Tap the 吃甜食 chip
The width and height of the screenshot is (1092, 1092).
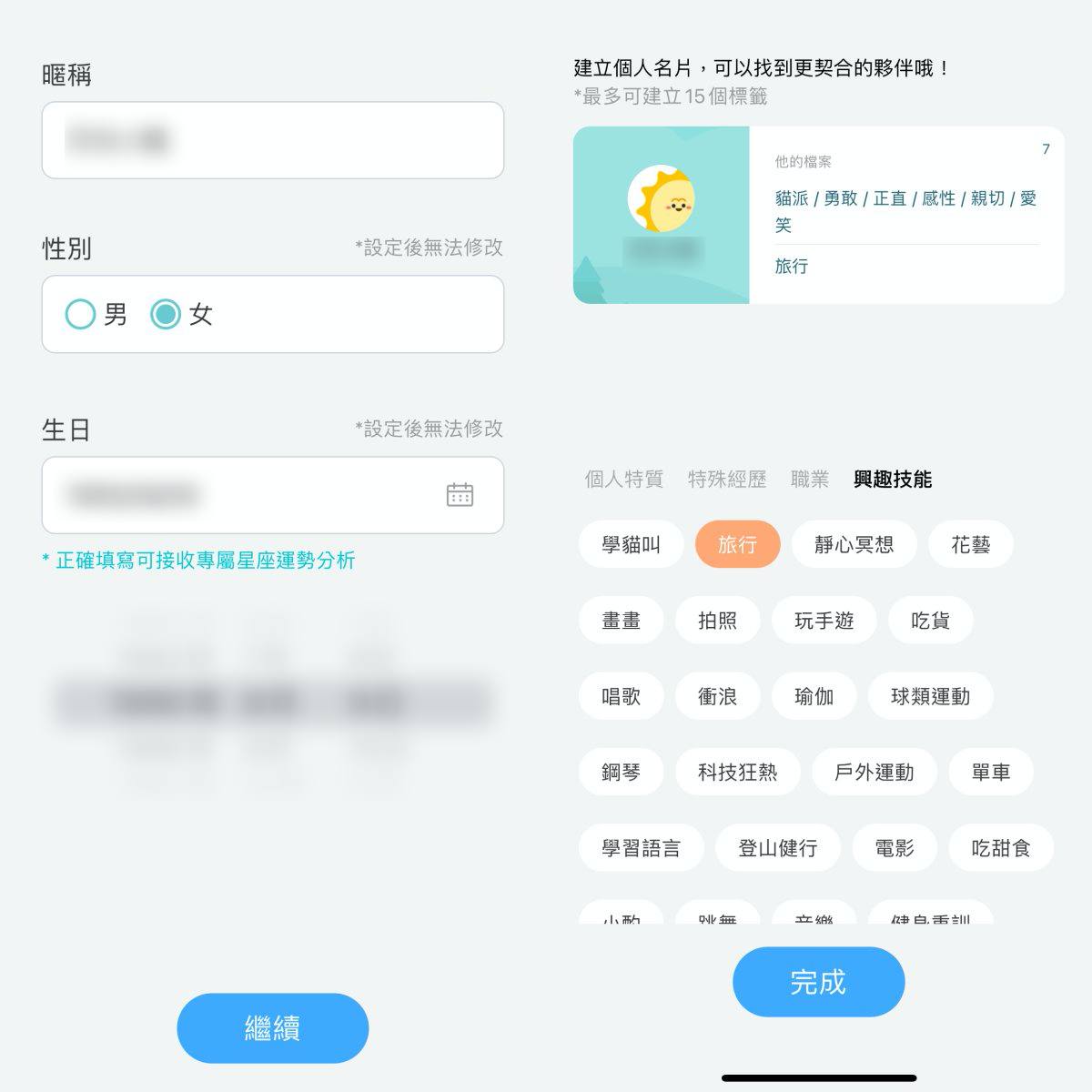pos(1000,848)
